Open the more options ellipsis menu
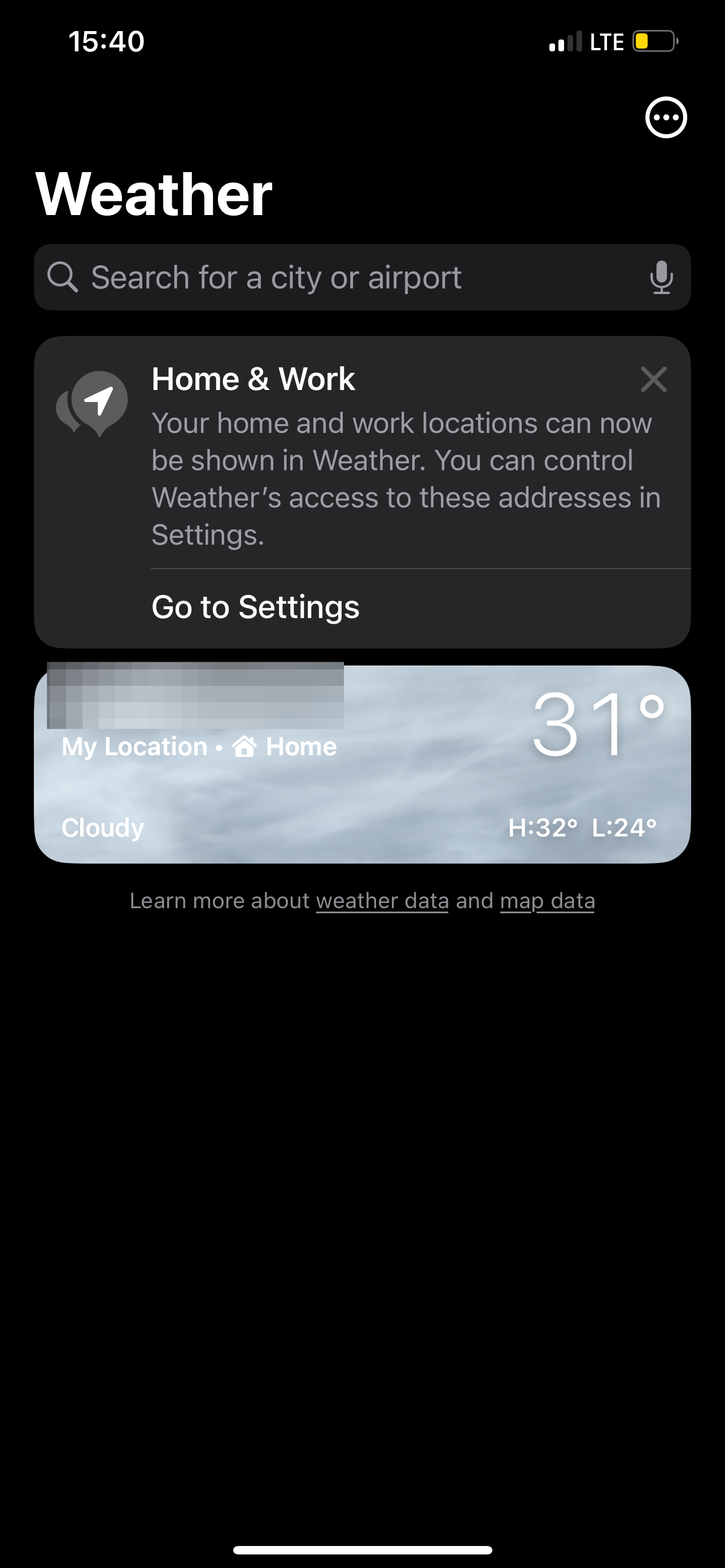 pos(666,117)
